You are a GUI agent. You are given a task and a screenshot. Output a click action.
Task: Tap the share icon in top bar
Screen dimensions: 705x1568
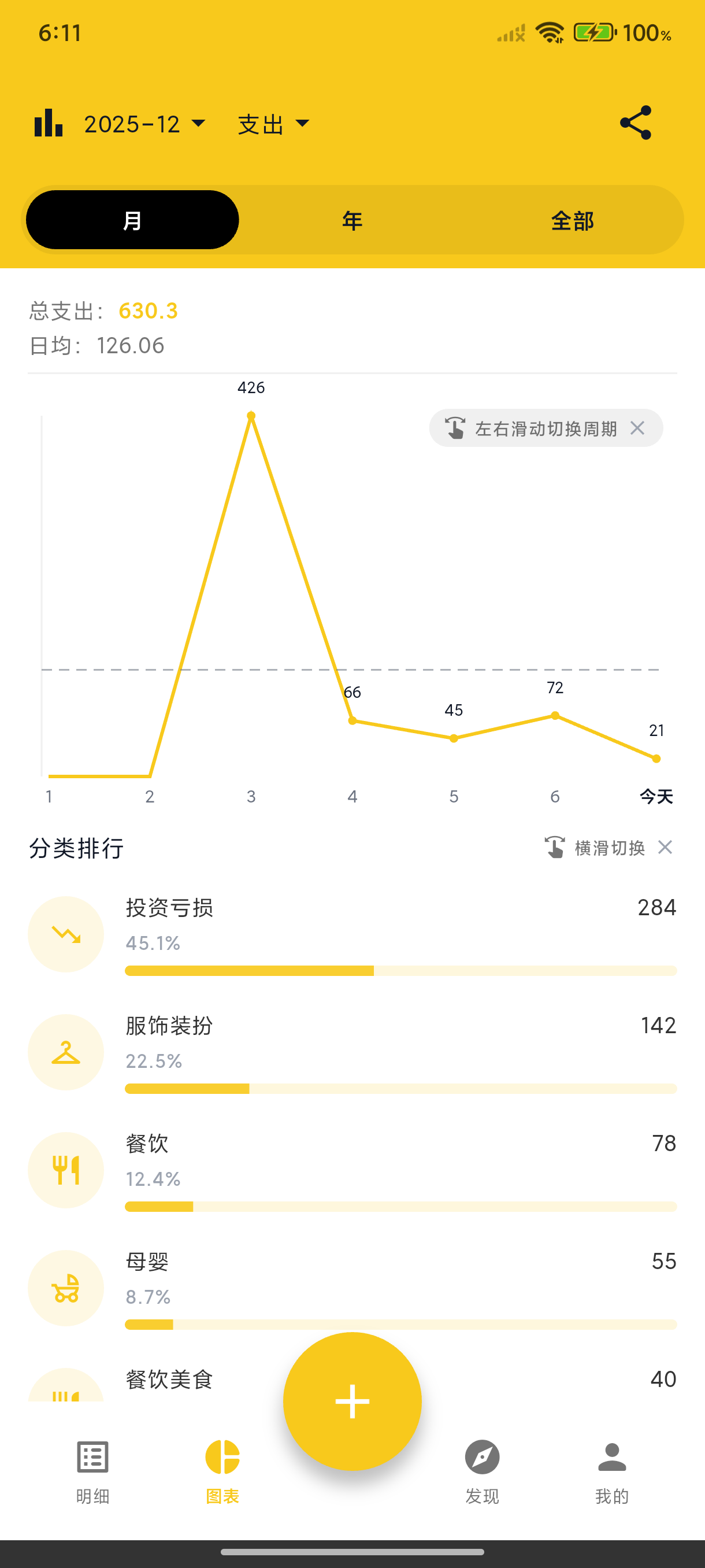(x=635, y=123)
